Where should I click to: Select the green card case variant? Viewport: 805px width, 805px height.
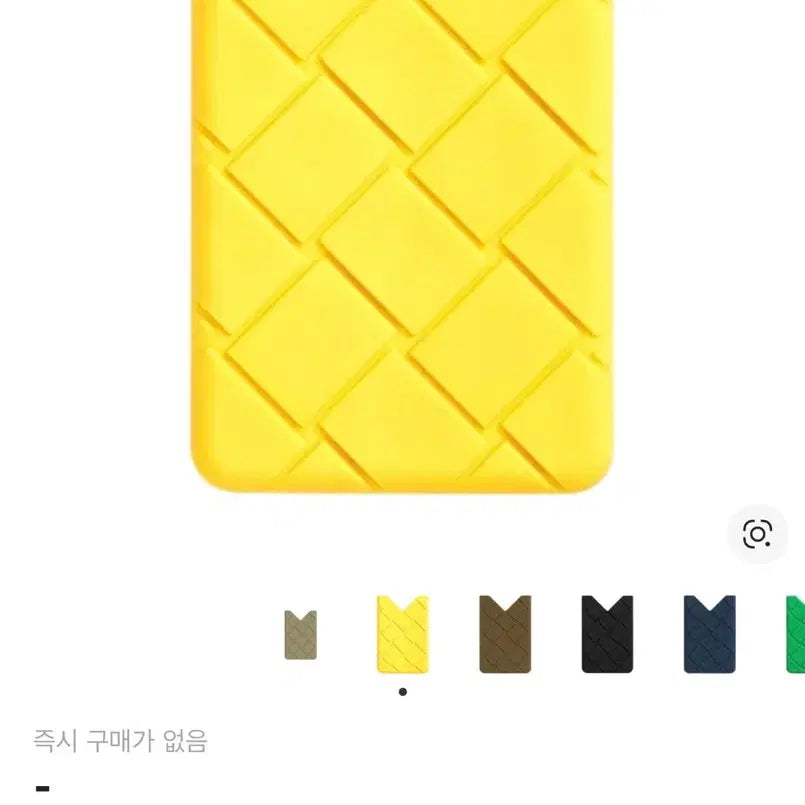796,634
